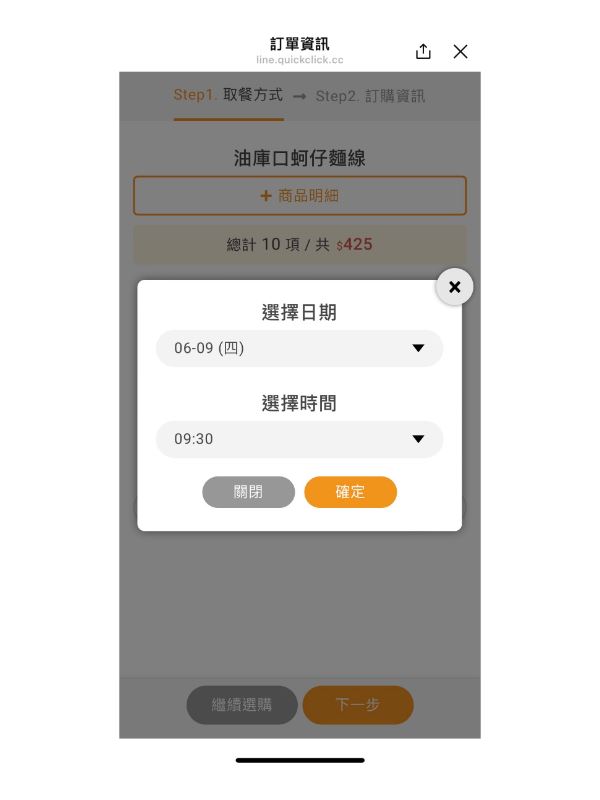
Task: Dismiss the date and time dialog
Action: pyautogui.click(x=454, y=287)
